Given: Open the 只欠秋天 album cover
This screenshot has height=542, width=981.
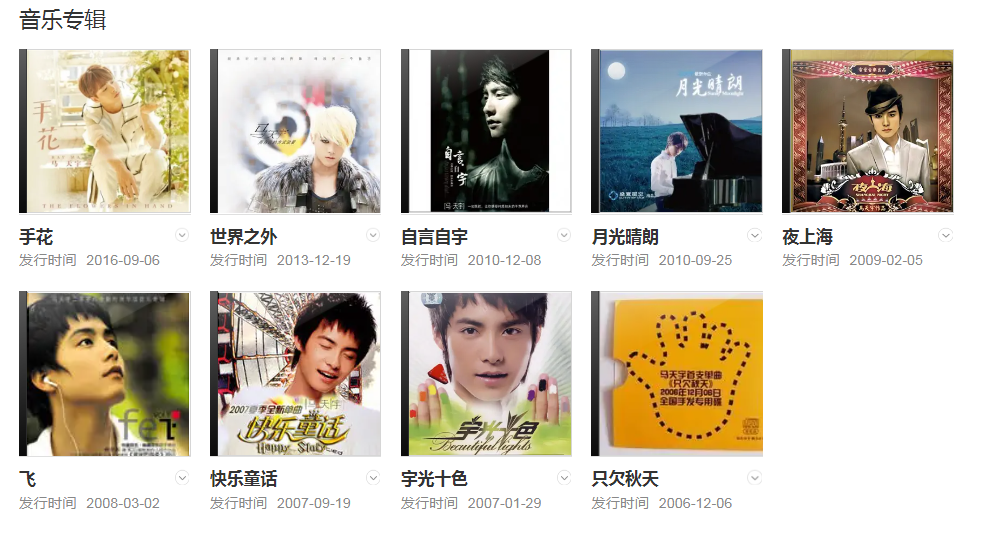Looking at the screenshot, I should click(677, 374).
